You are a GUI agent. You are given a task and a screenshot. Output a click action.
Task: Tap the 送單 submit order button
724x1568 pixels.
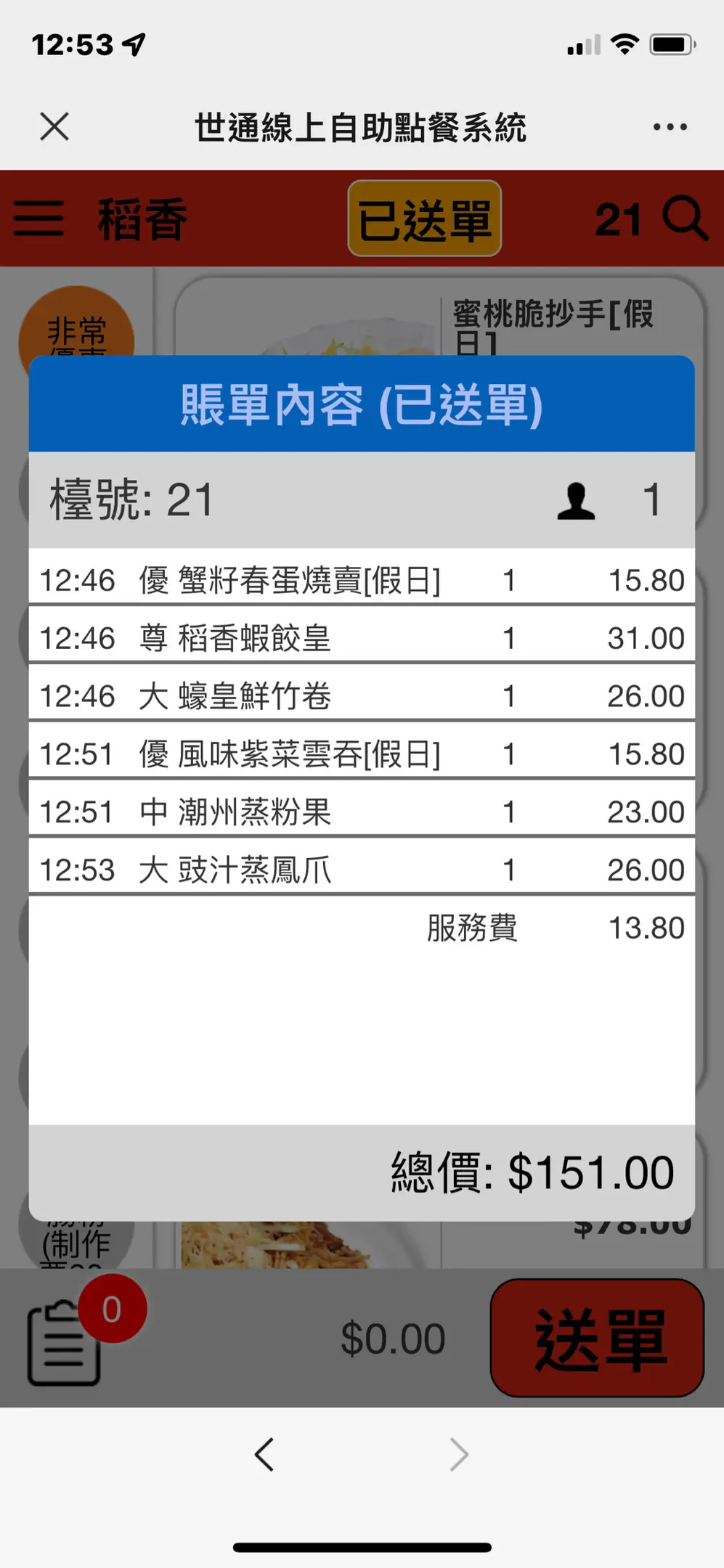[597, 1338]
